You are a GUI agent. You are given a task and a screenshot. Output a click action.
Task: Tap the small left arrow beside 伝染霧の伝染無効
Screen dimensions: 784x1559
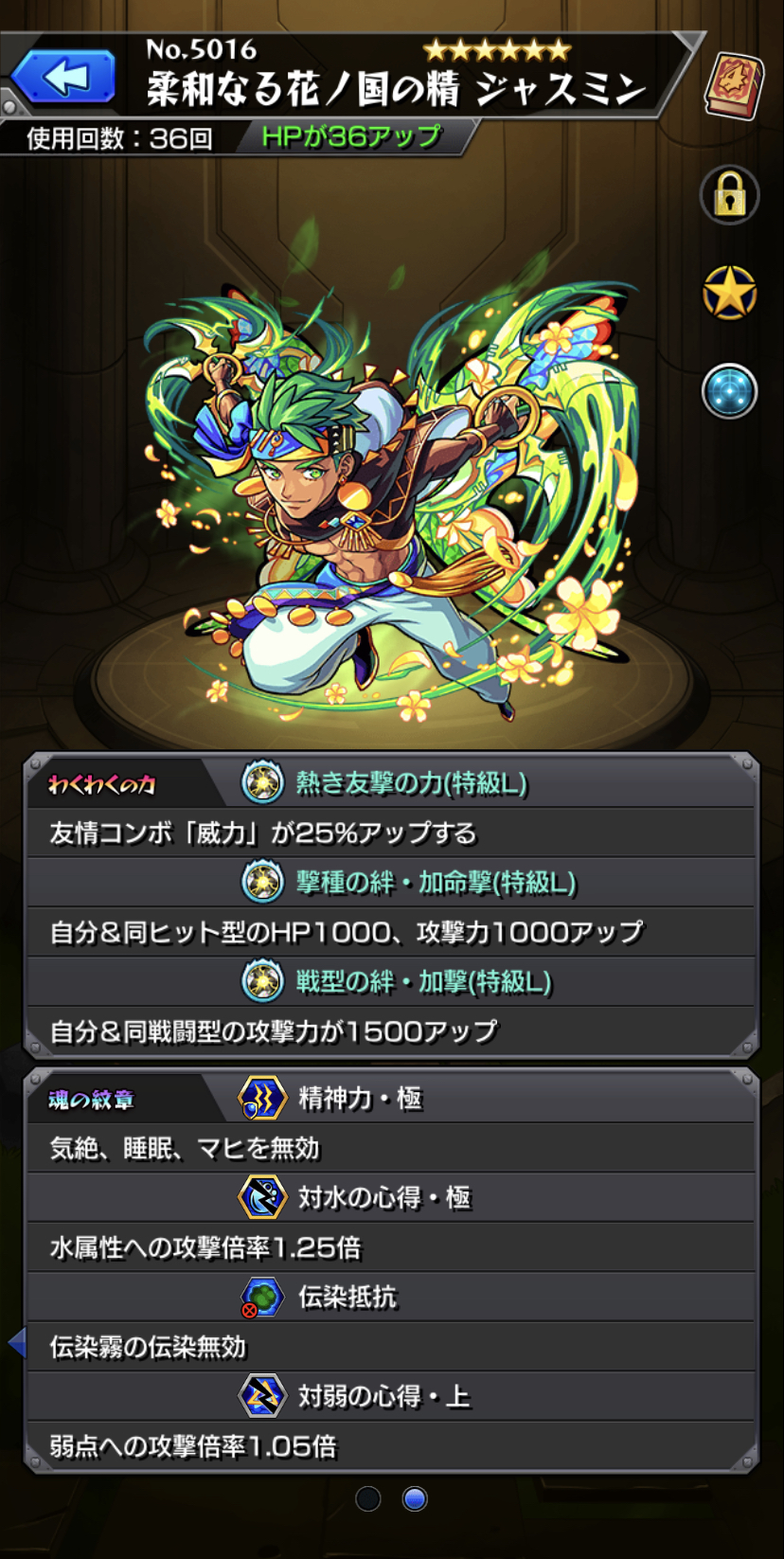16,1342
